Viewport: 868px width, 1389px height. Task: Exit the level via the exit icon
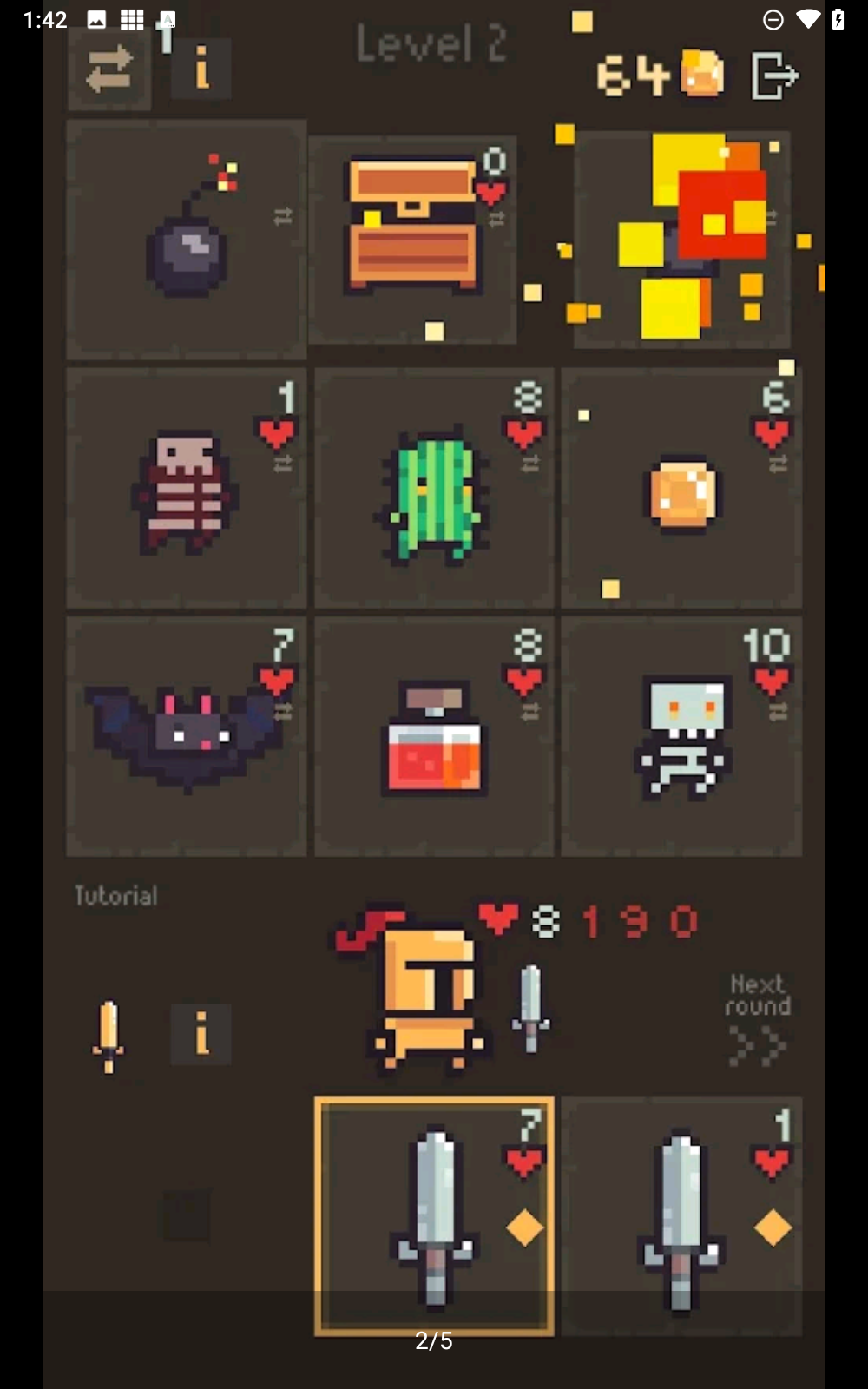pyautogui.click(x=773, y=76)
